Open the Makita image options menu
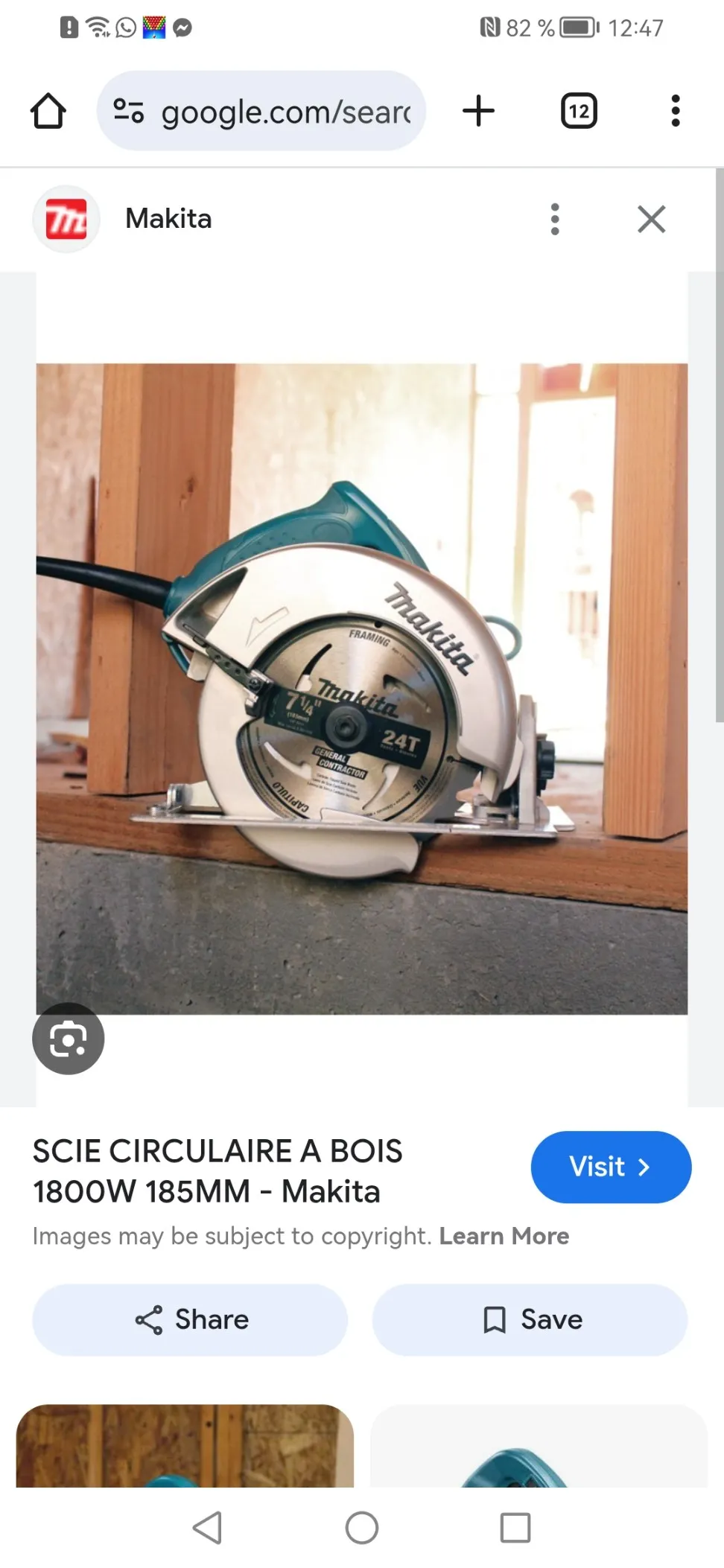Screen dimensions: 724x1568 coord(554,219)
